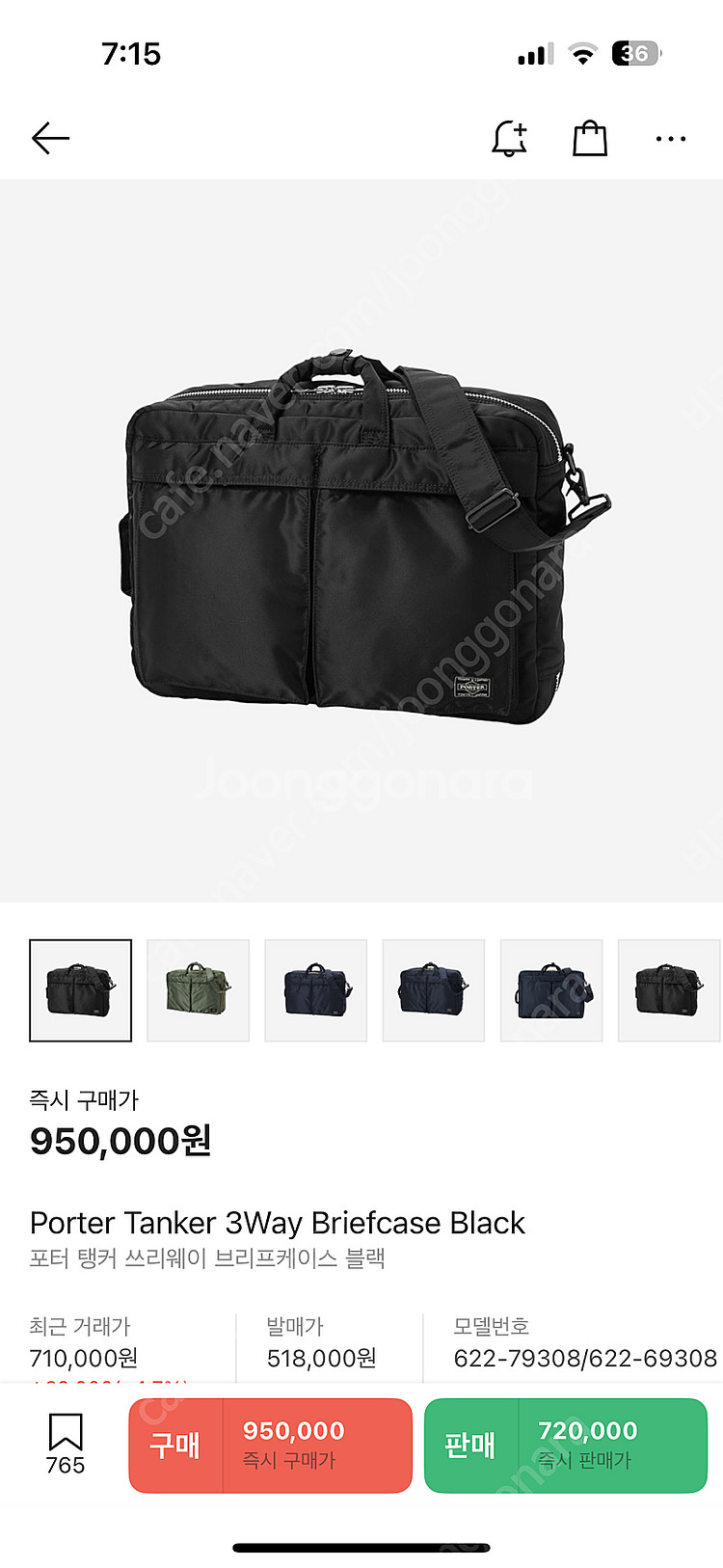Select the olive green bag thumbnail

click(x=198, y=989)
